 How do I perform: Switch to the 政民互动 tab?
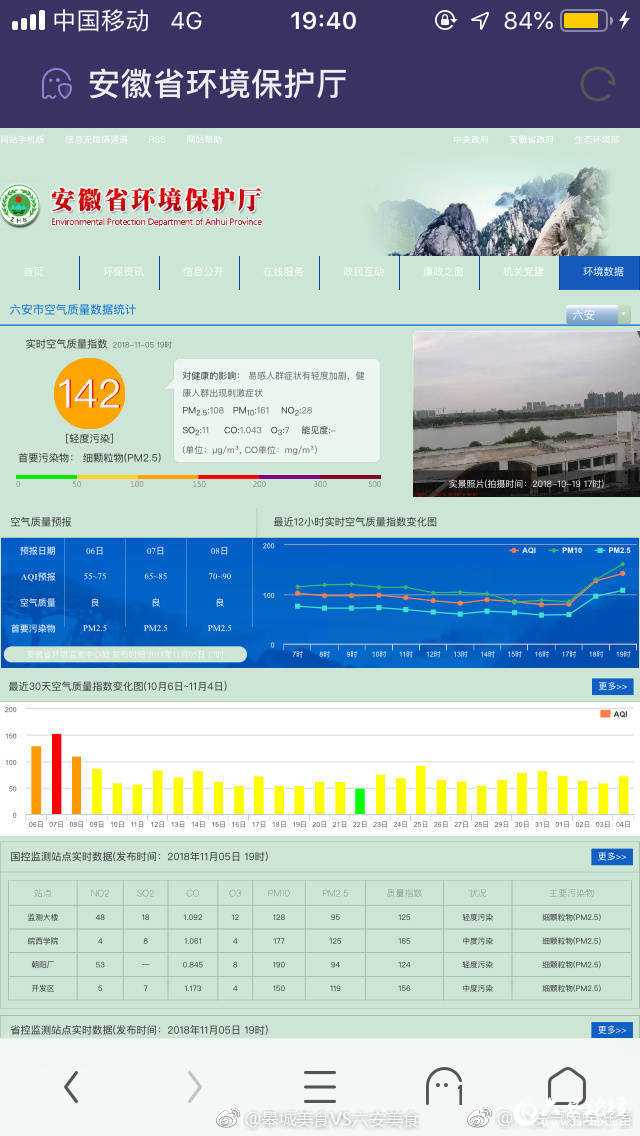pyautogui.click(x=363, y=272)
